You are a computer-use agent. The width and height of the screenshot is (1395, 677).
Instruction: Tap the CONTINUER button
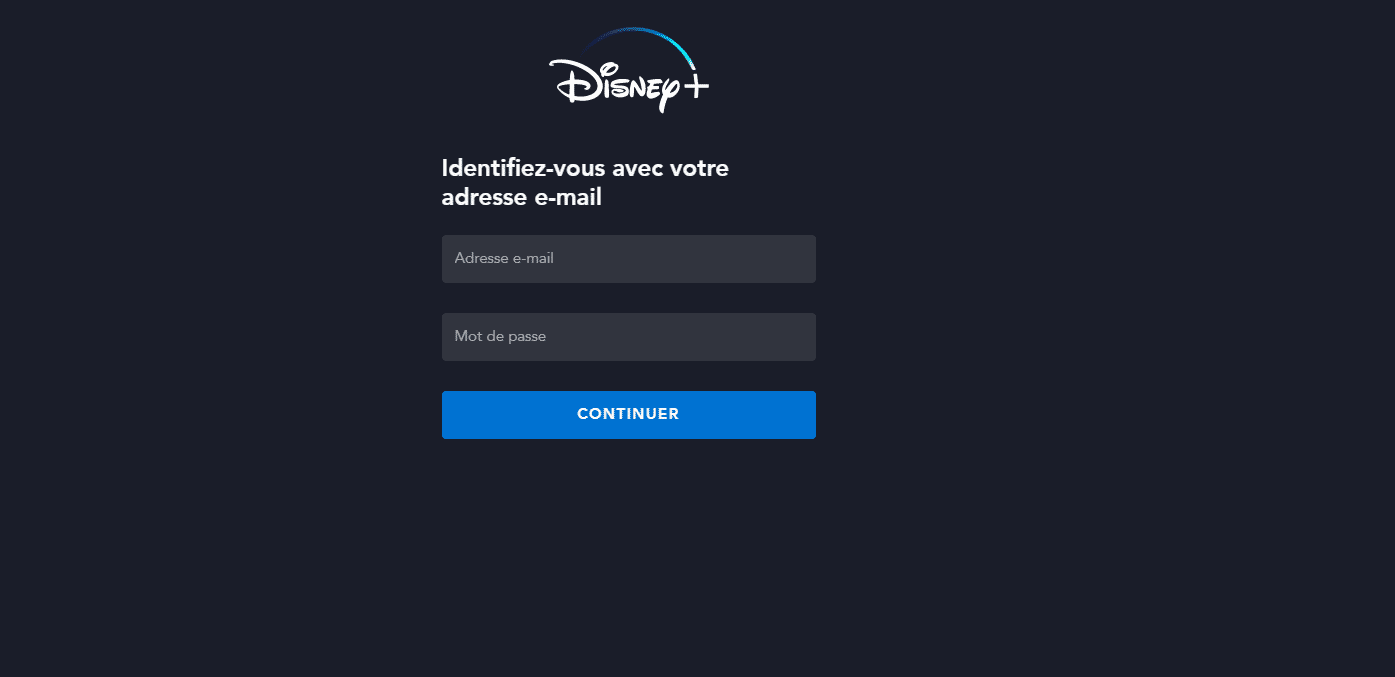628,415
